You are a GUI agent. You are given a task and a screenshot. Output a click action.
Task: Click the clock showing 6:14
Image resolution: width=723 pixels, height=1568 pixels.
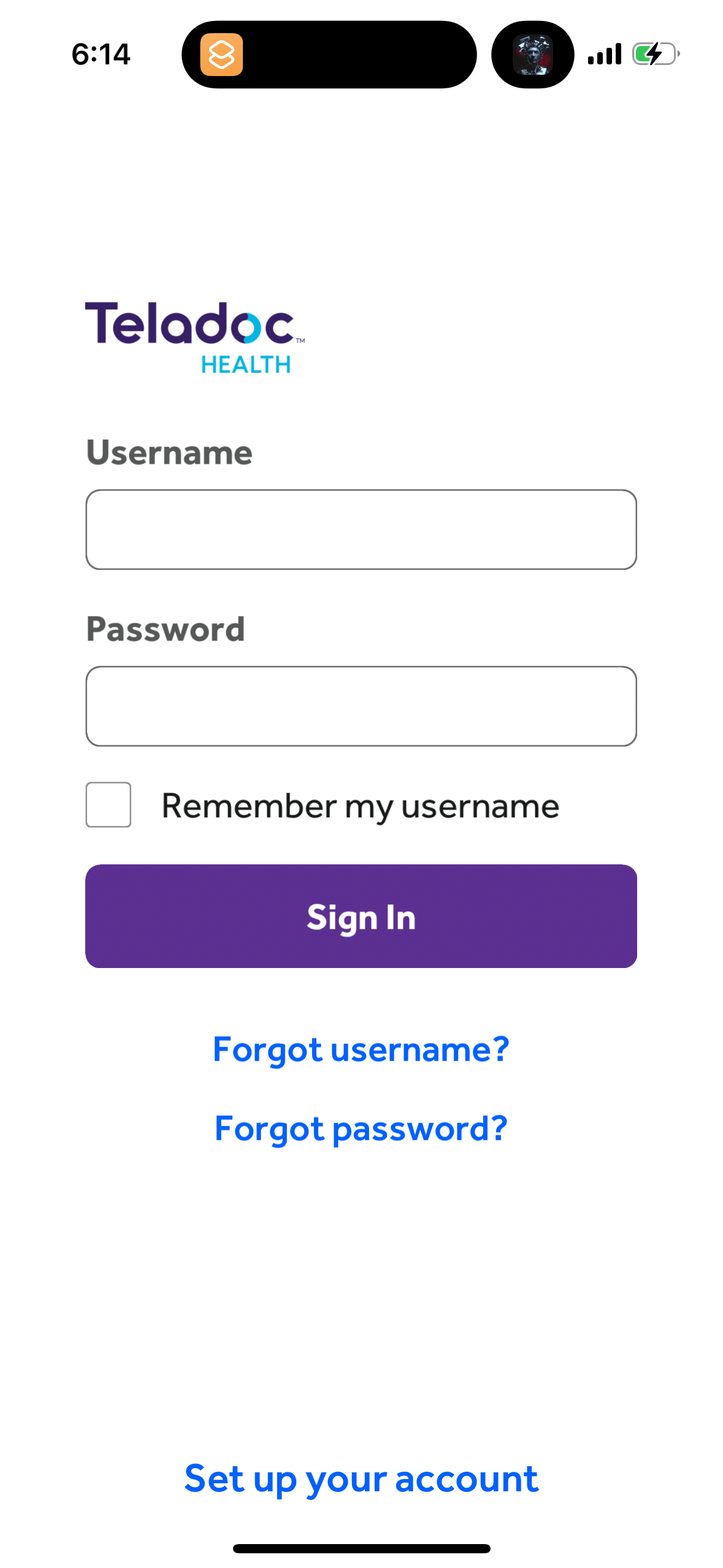tap(102, 54)
